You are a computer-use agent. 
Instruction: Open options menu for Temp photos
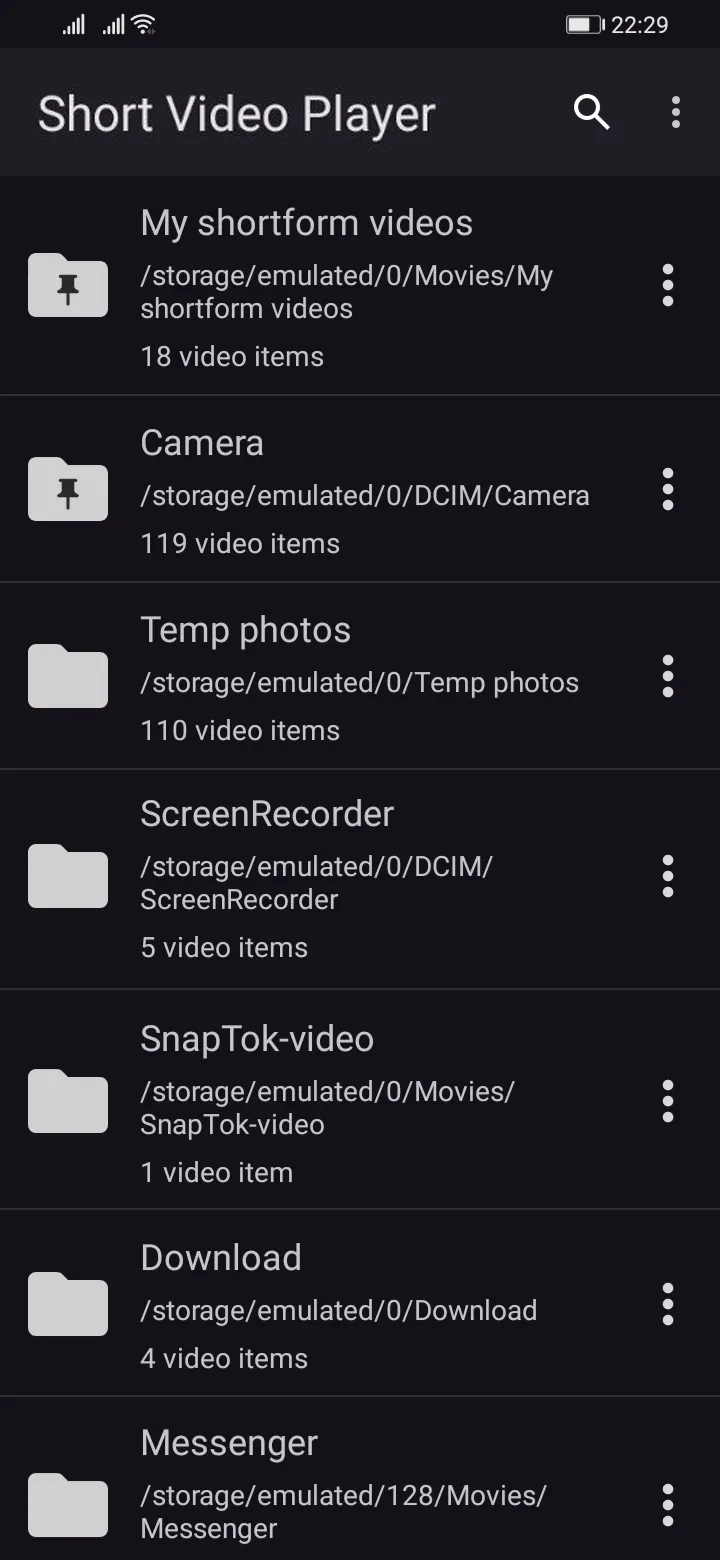pos(667,676)
